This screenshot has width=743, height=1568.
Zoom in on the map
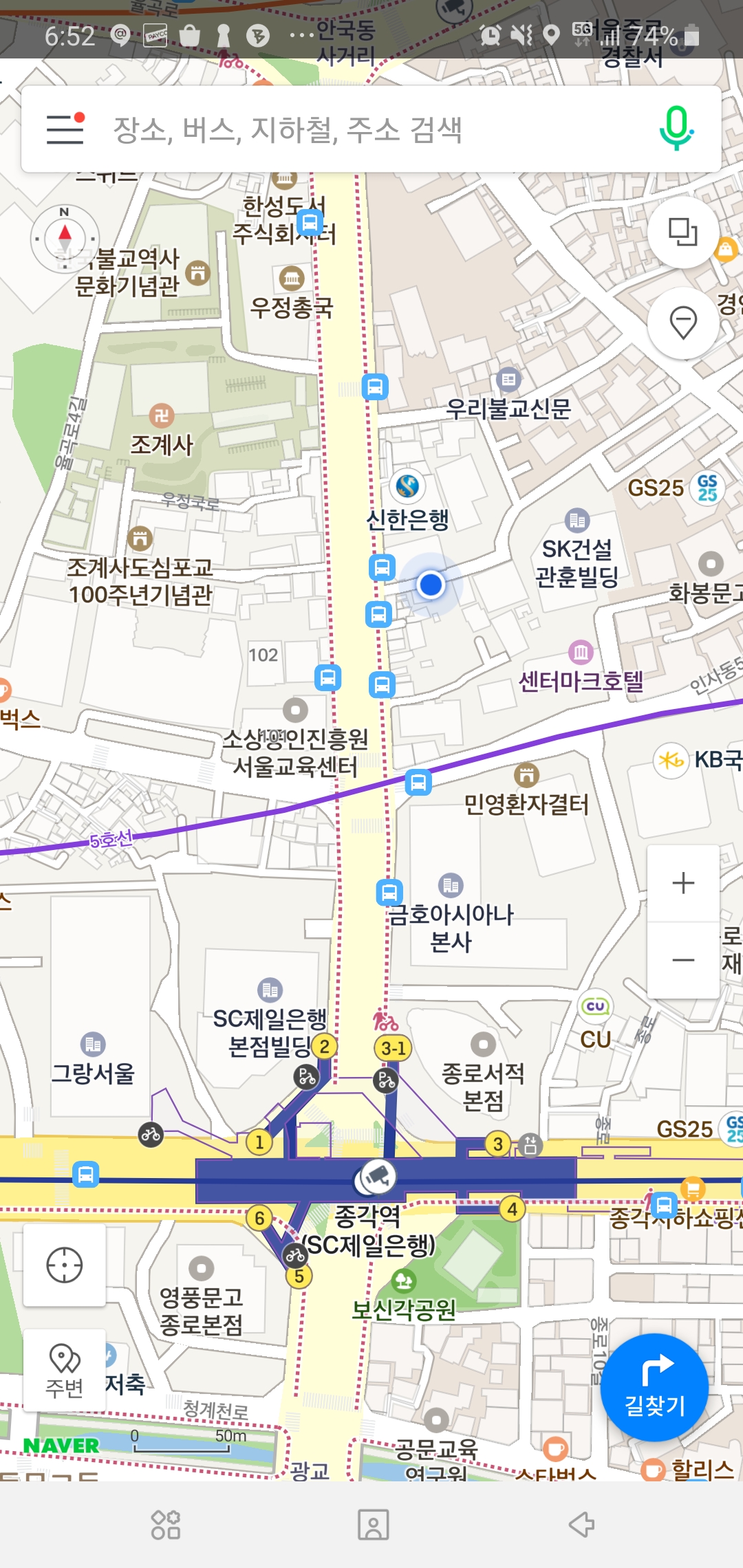click(683, 883)
